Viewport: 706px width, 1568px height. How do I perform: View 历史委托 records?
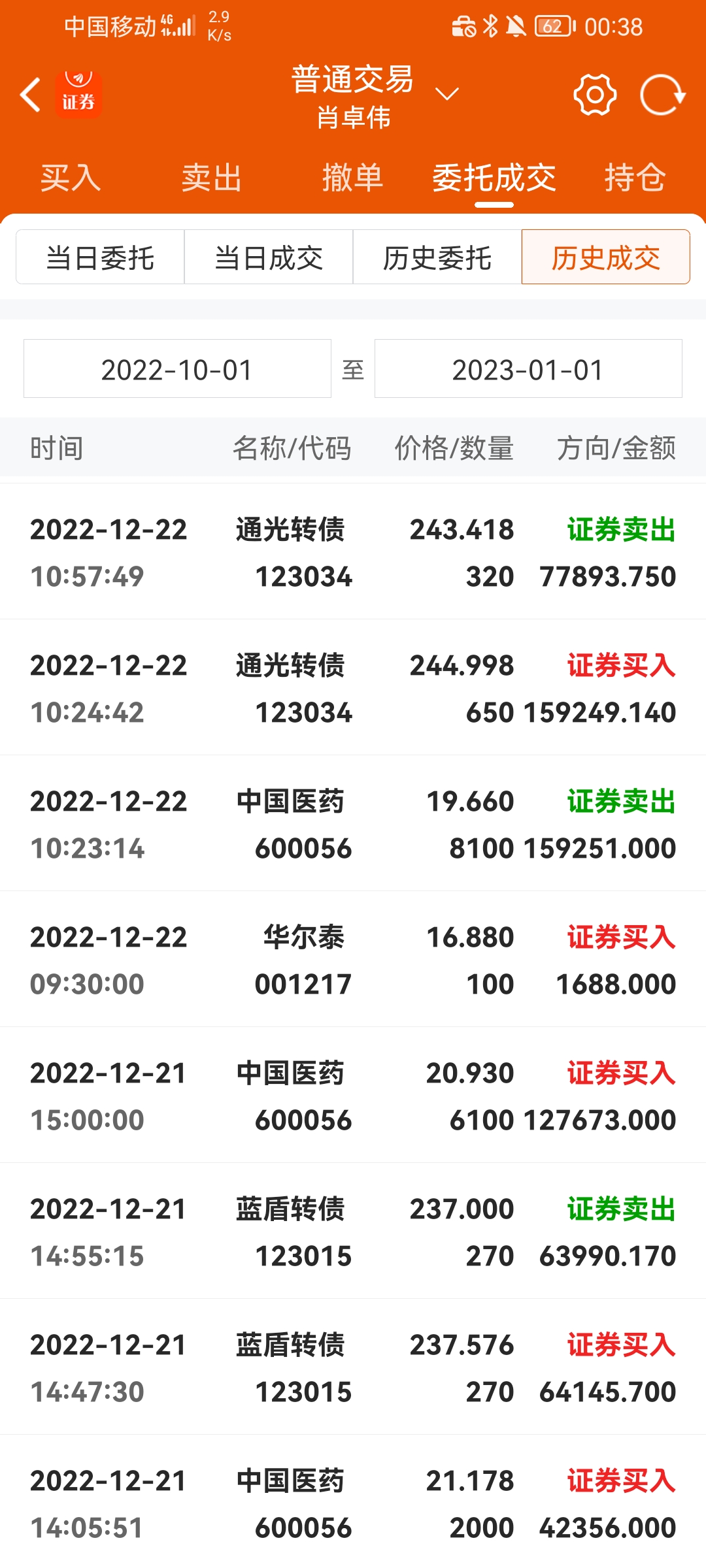click(x=437, y=257)
